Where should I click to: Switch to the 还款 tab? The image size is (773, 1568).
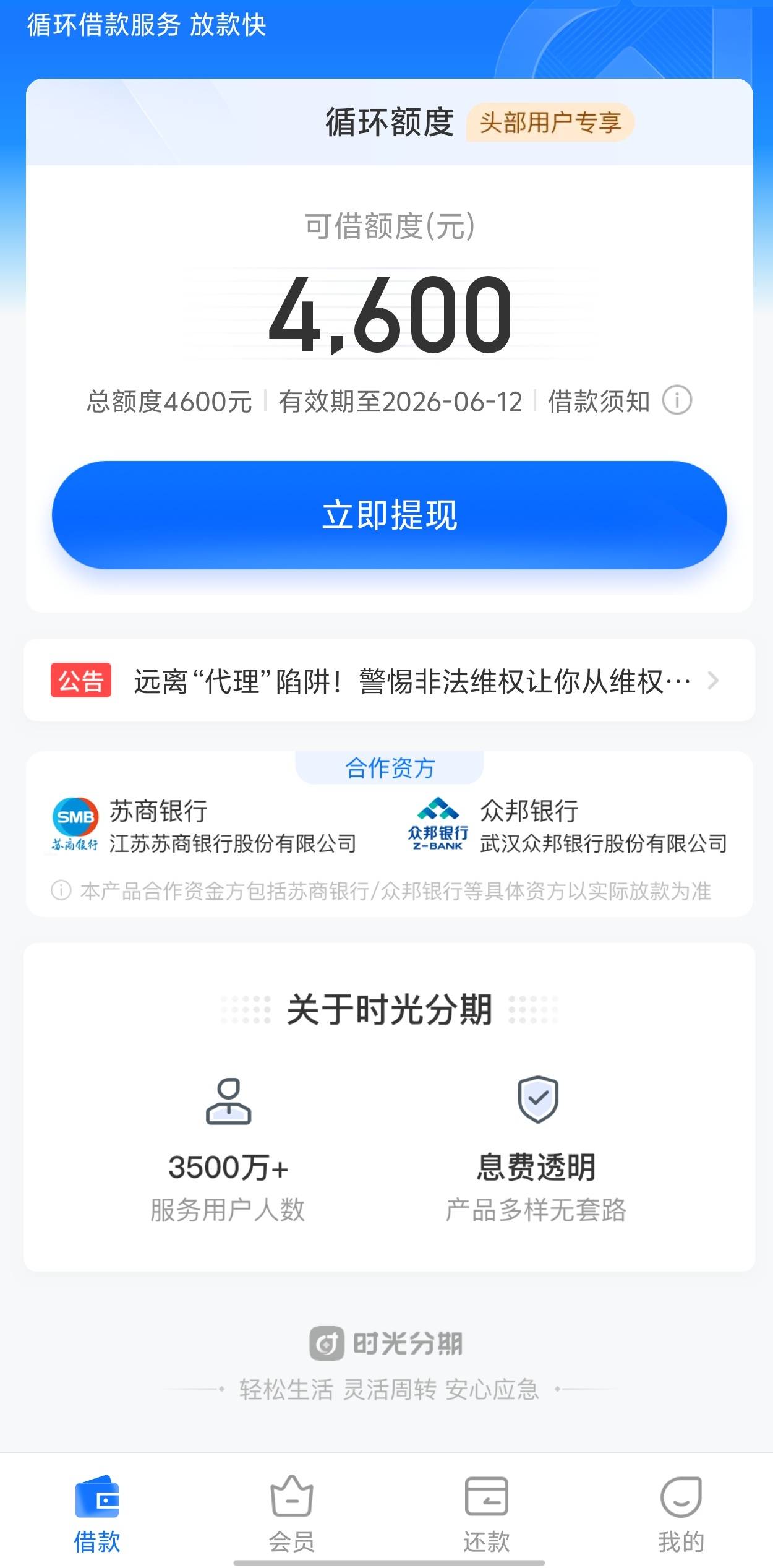pos(487,1514)
